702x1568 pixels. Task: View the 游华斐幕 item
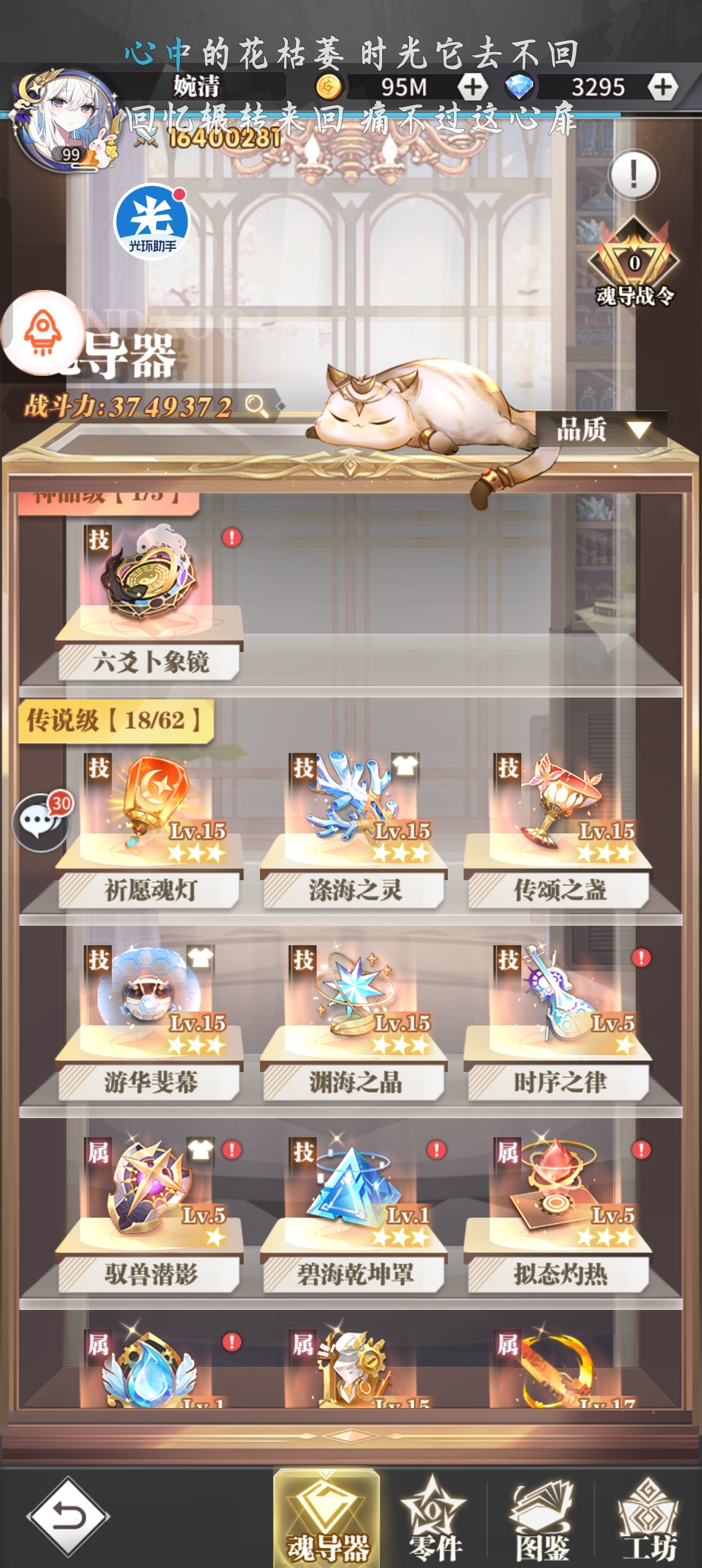click(x=150, y=1017)
